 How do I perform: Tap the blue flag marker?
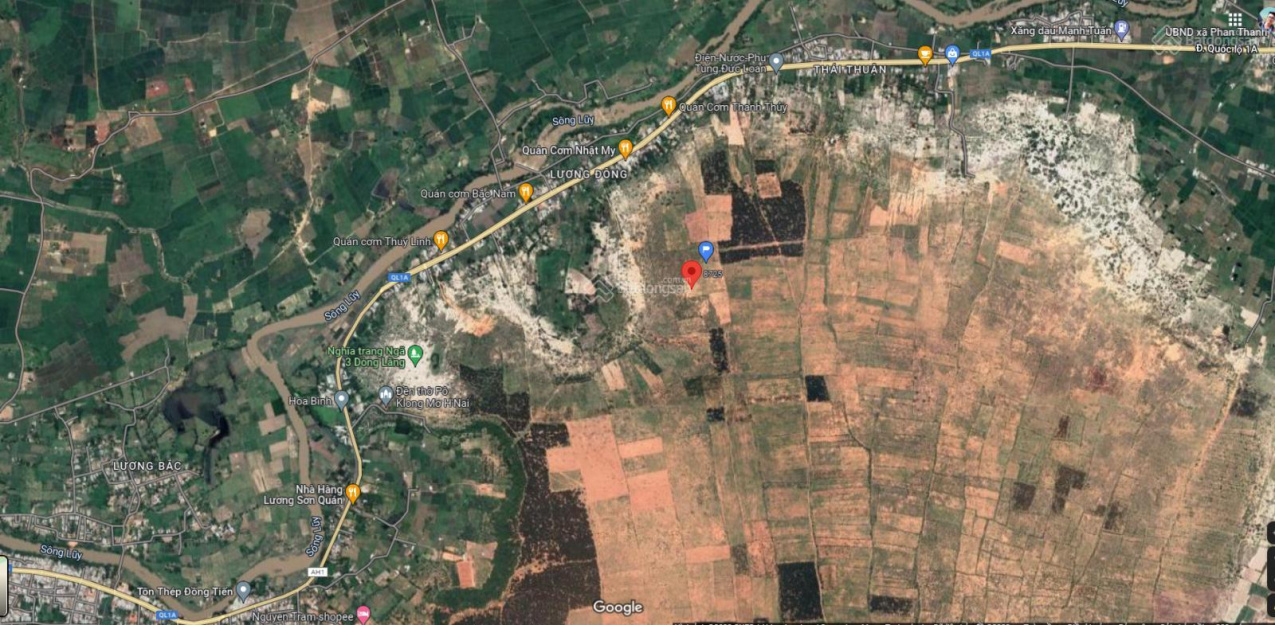click(x=706, y=250)
